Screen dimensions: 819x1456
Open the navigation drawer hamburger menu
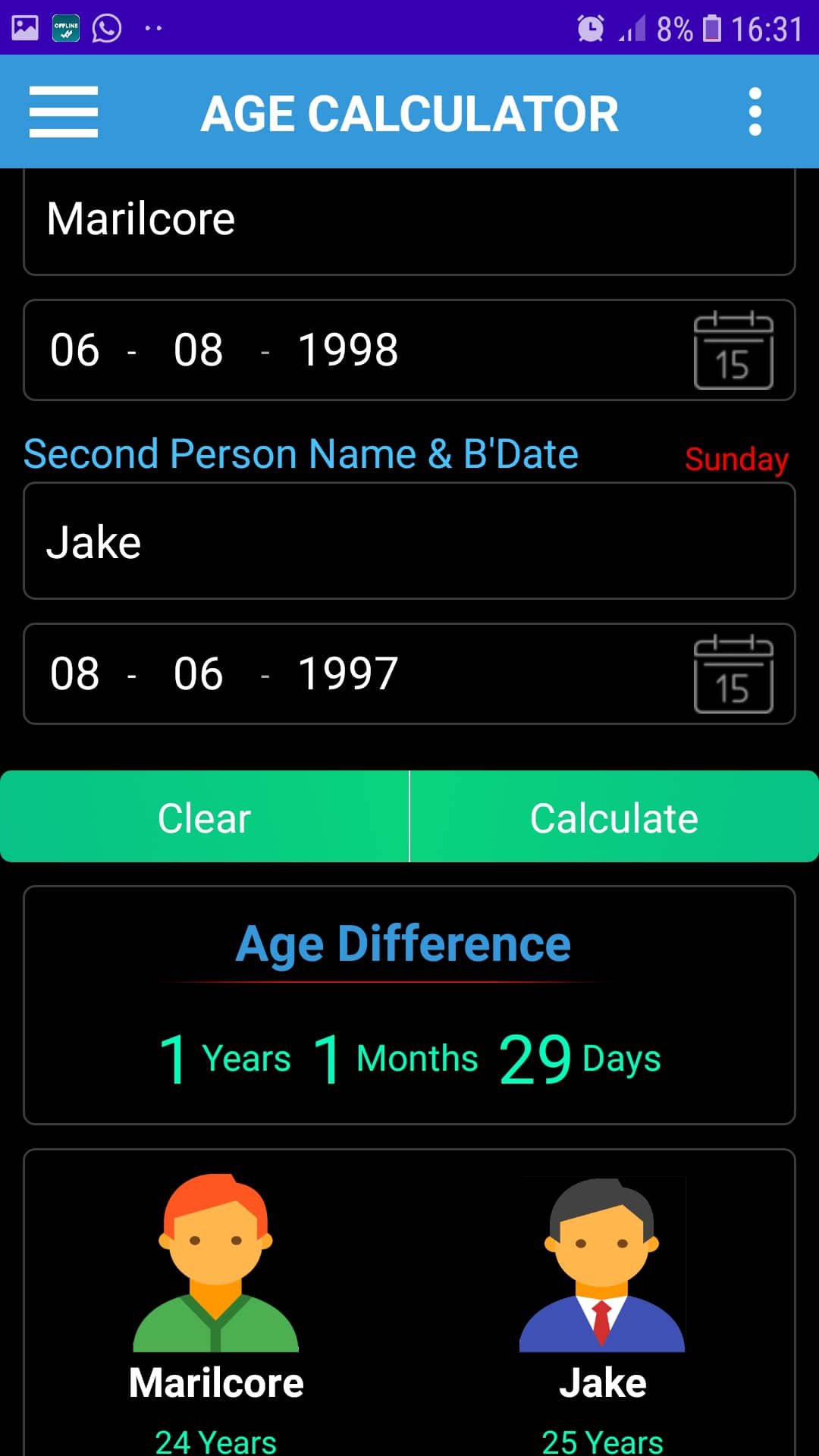[63, 111]
